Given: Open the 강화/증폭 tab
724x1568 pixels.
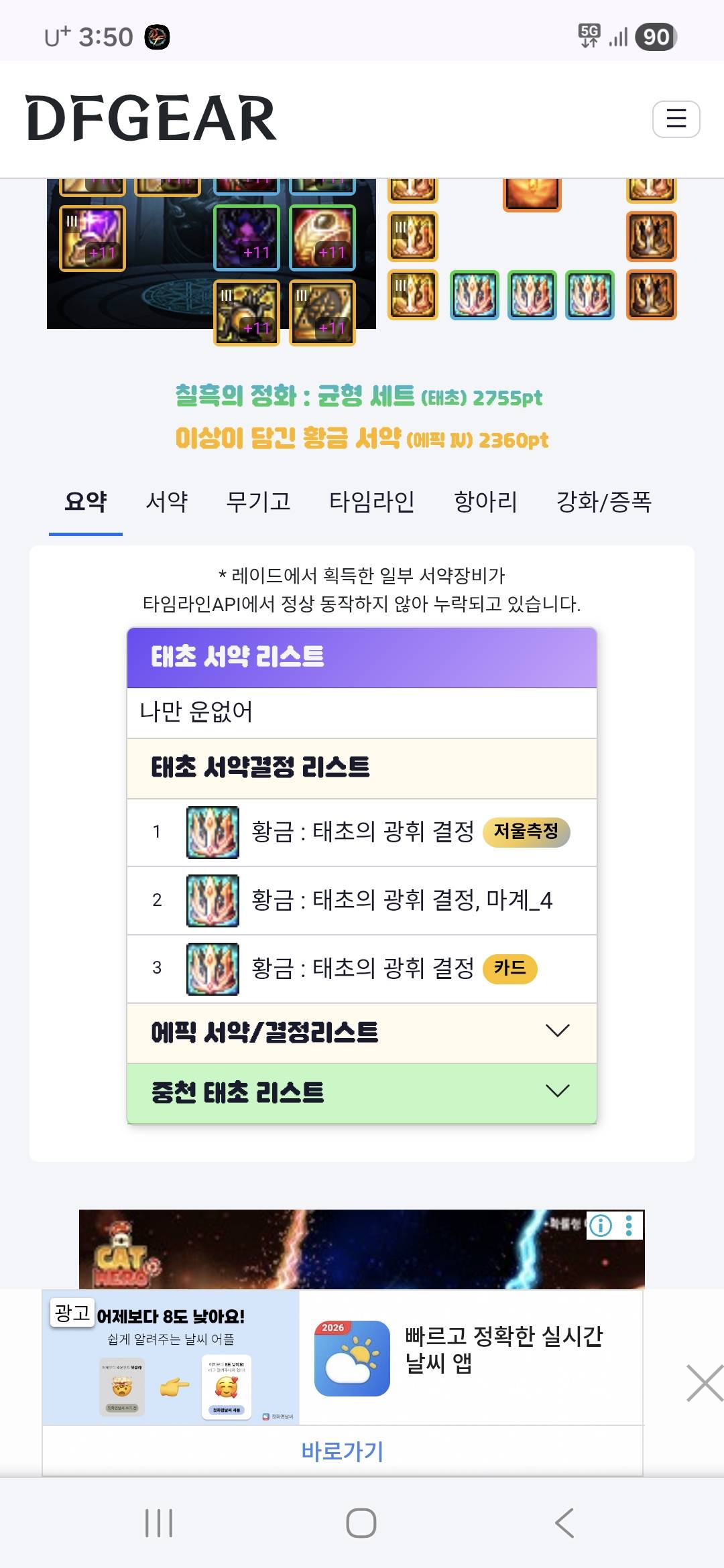Looking at the screenshot, I should pyautogui.click(x=603, y=501).
